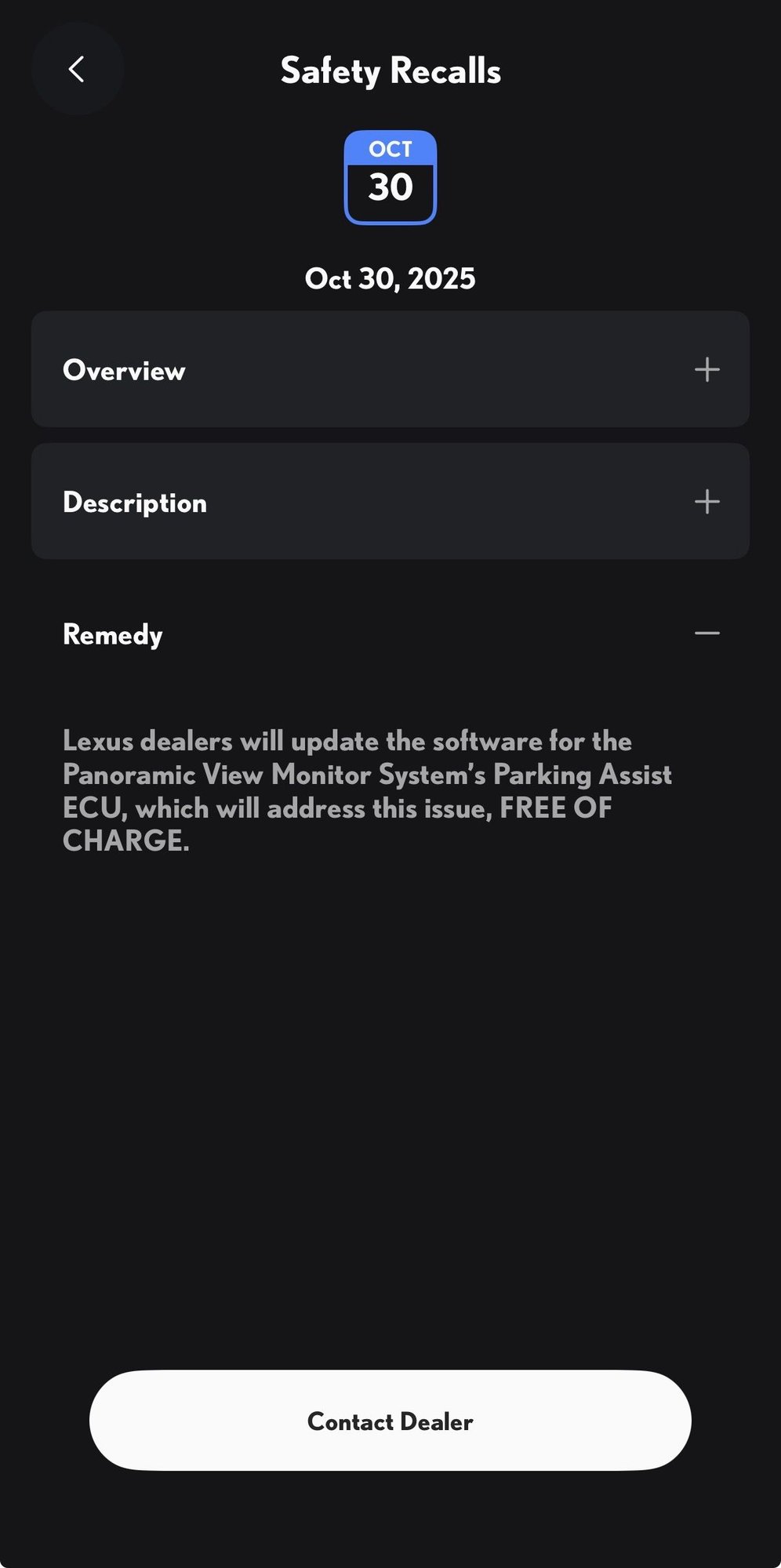Tap the Contact Dealer button

[390, 1421]
